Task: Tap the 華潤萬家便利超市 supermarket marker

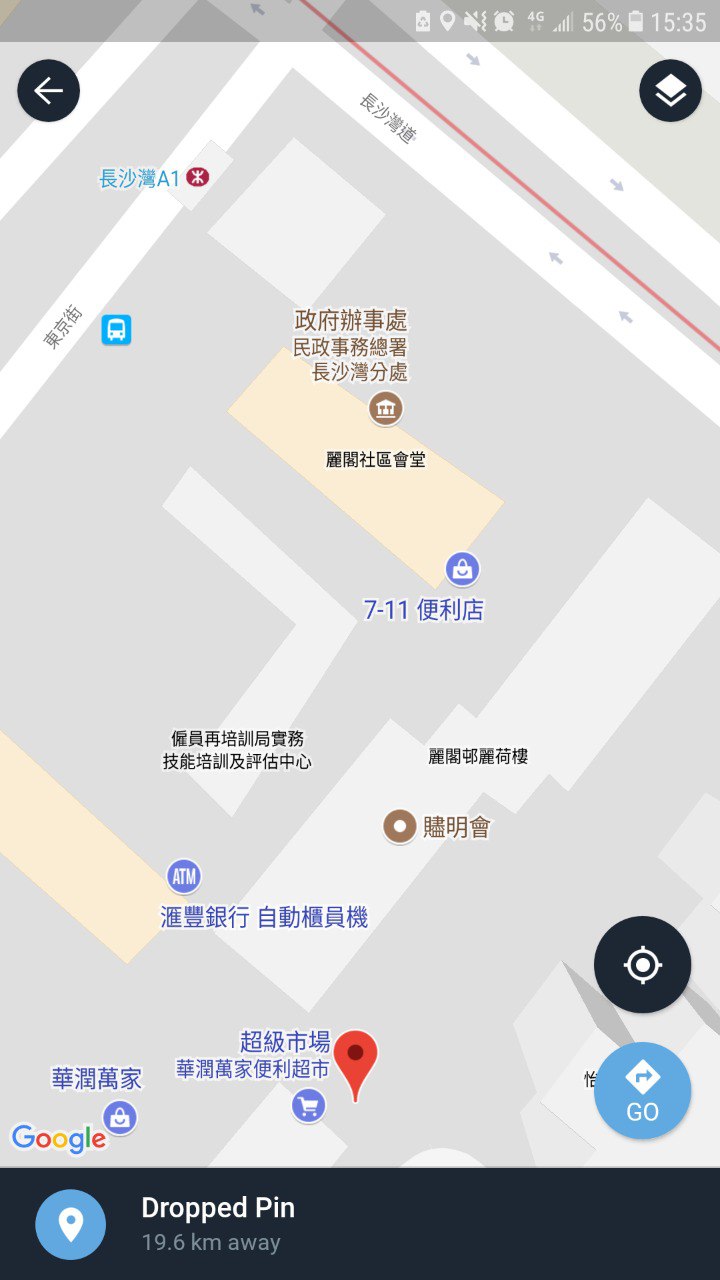Action: click(308, 1106)
